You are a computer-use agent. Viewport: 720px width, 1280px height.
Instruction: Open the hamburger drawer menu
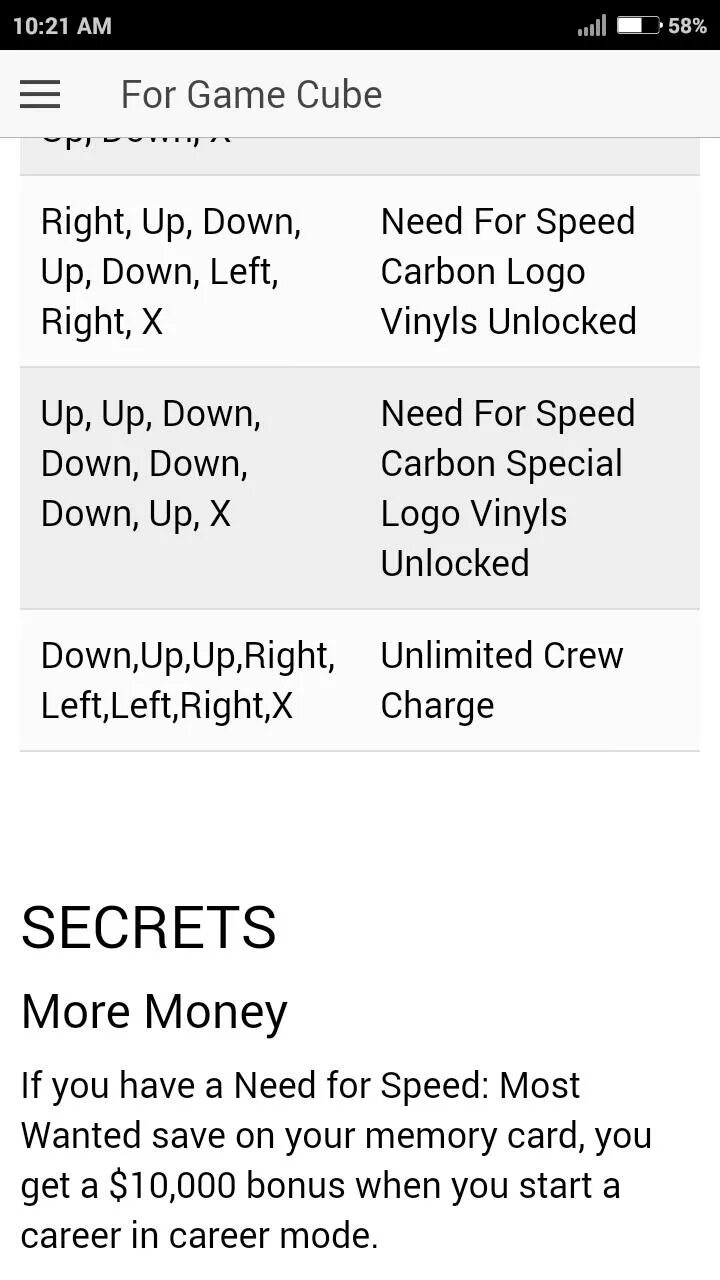40,94
